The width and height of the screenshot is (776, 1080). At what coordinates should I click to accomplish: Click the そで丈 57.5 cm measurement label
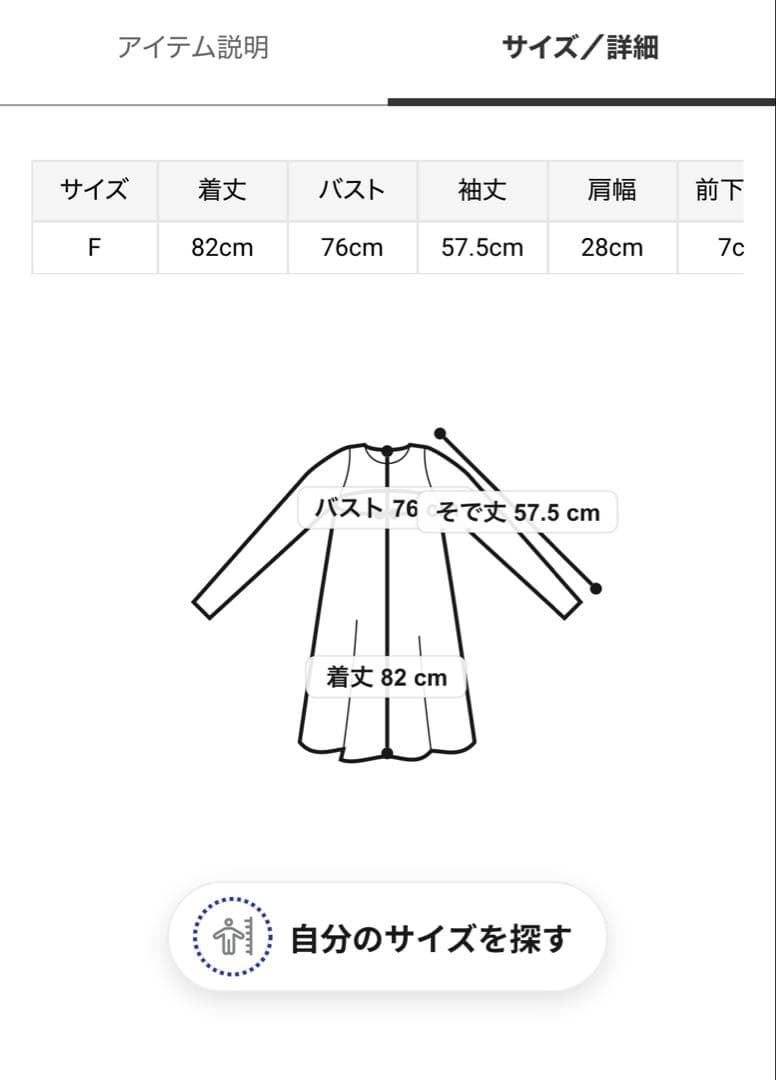tap(516, 512)
